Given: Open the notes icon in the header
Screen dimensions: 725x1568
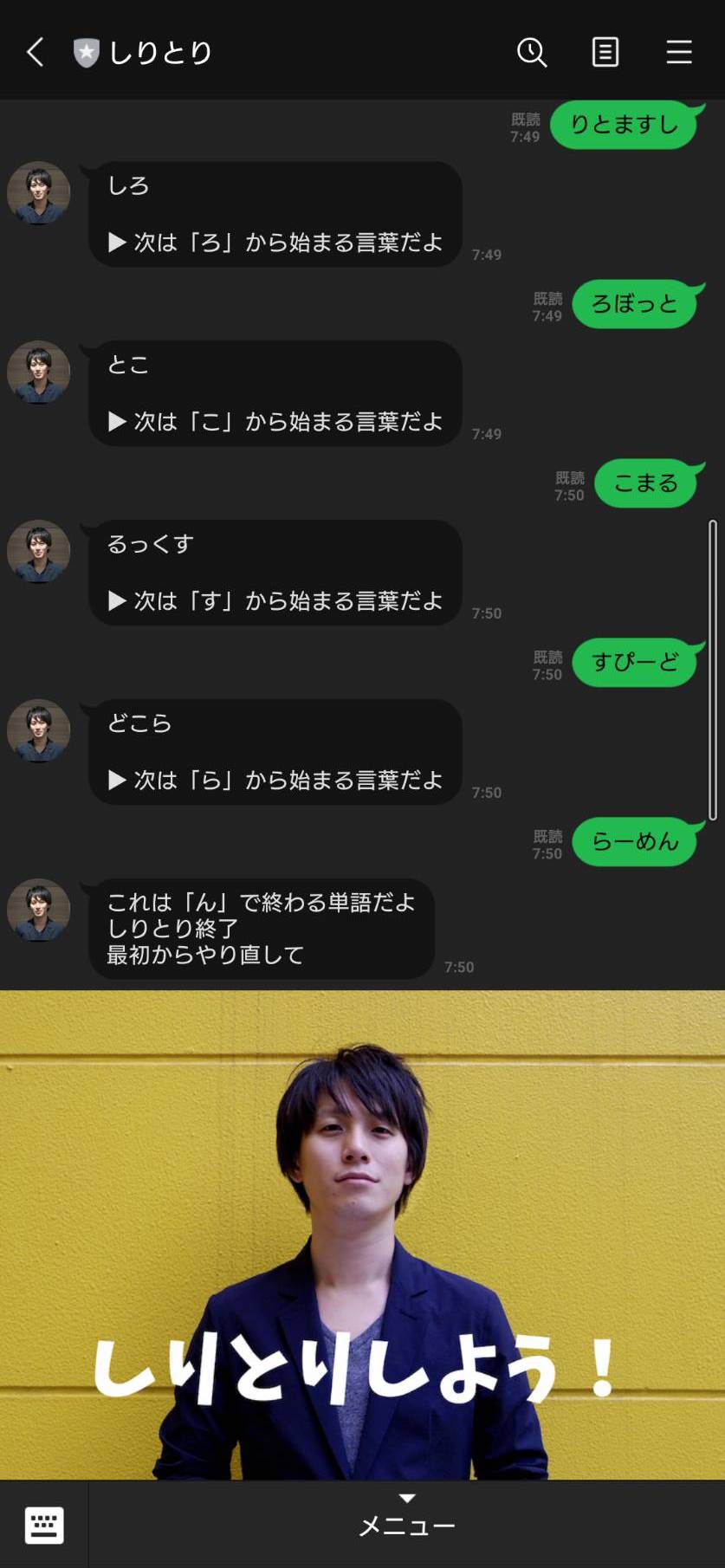Looking at the screenshot, I should (x=605, y=52).
